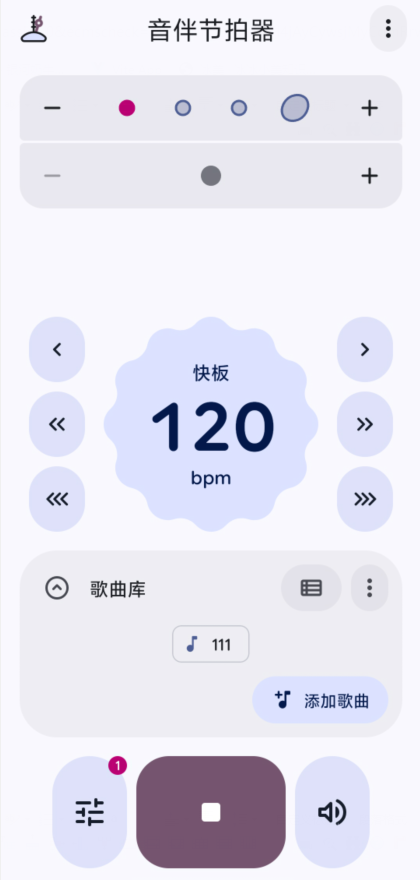Image resolution: width=420 pixels, height=880 pixels.
Task: Increase tempo with triple right arrows
Action: point(365,499)
